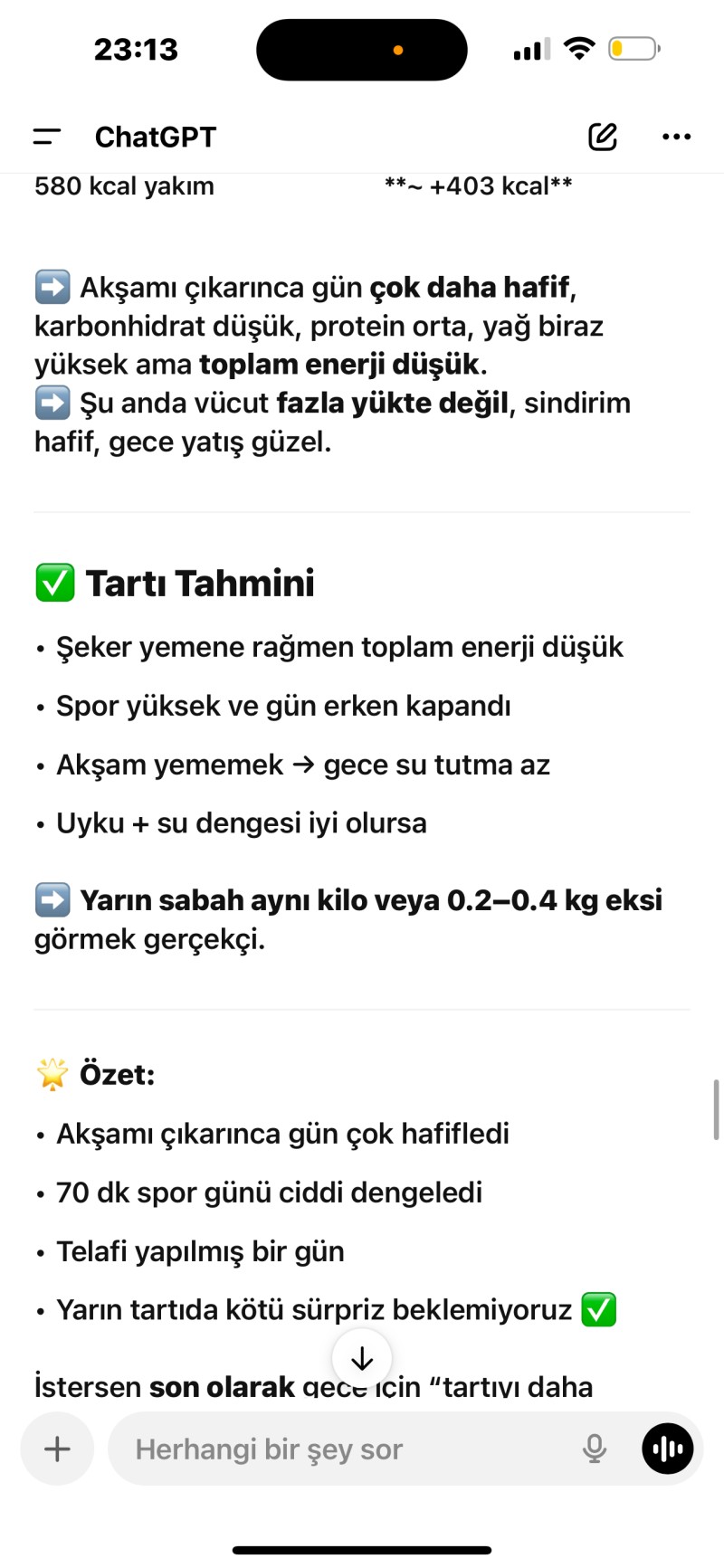
Task: Dictate with the microphone icon
Action: (595, 1449)
